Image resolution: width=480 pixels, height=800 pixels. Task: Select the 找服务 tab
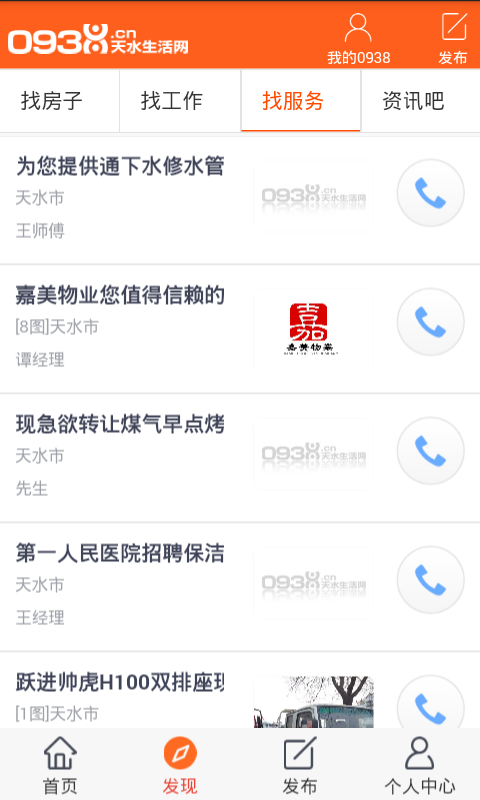301,101
